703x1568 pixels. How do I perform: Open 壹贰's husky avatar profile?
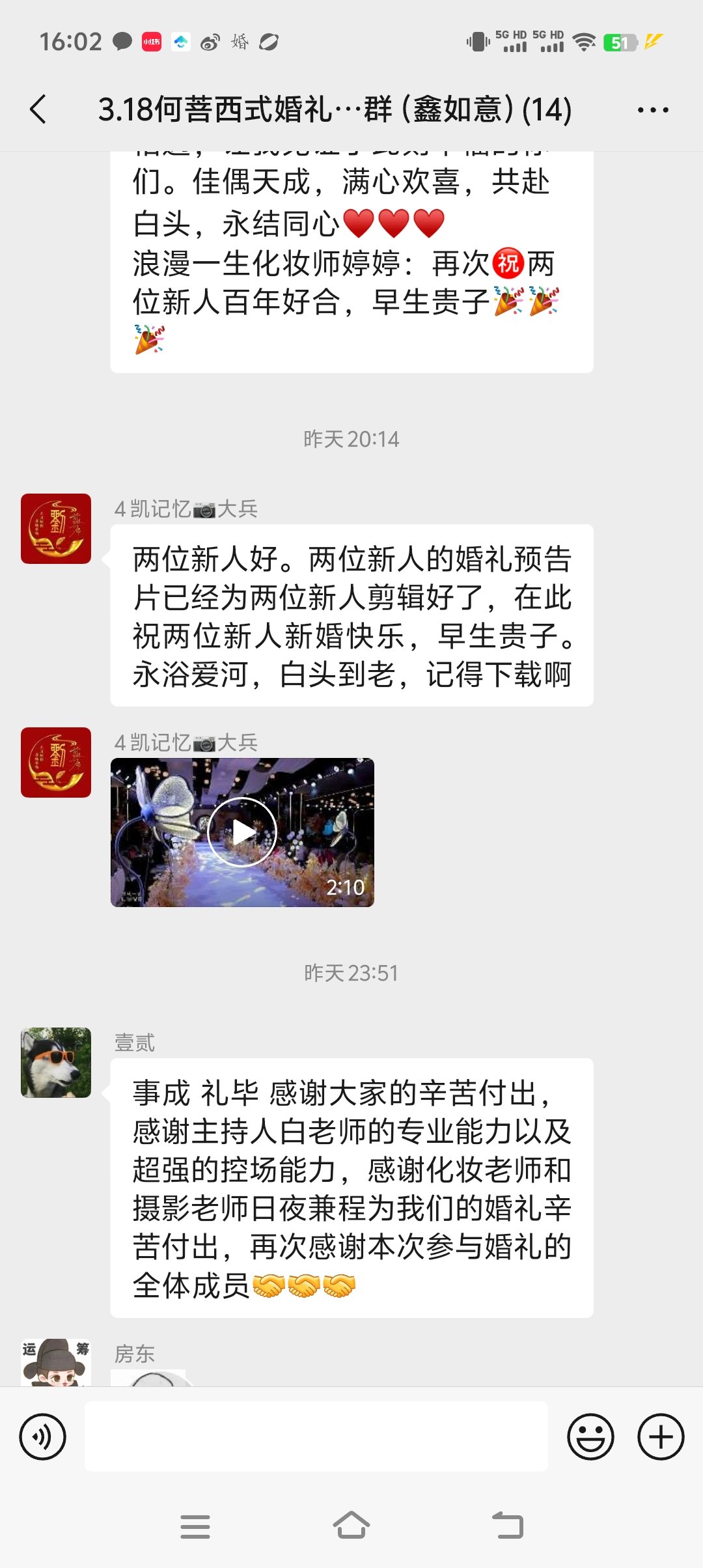pyautogui.click(x=56, y=1063)
